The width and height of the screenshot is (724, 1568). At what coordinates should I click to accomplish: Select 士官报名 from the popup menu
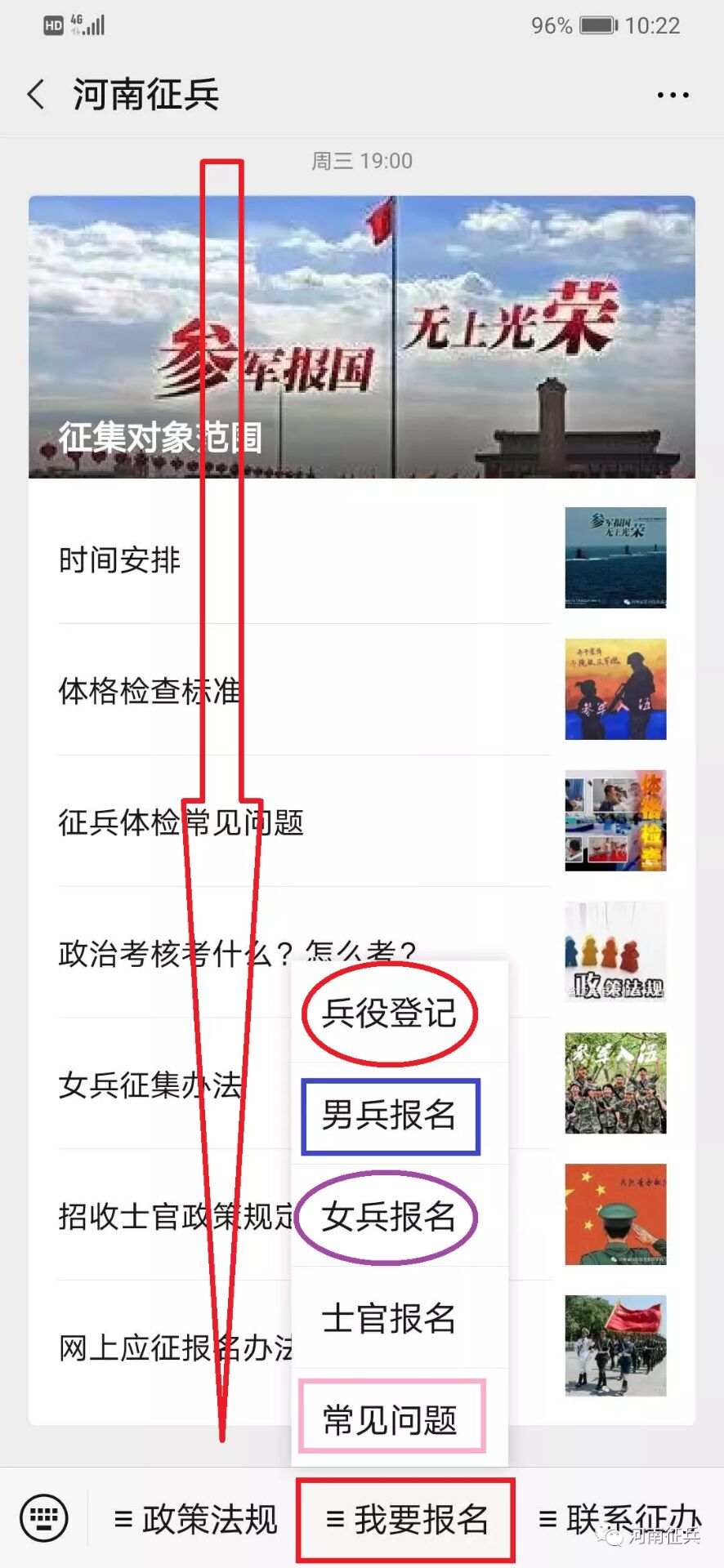coord(389,1318)
